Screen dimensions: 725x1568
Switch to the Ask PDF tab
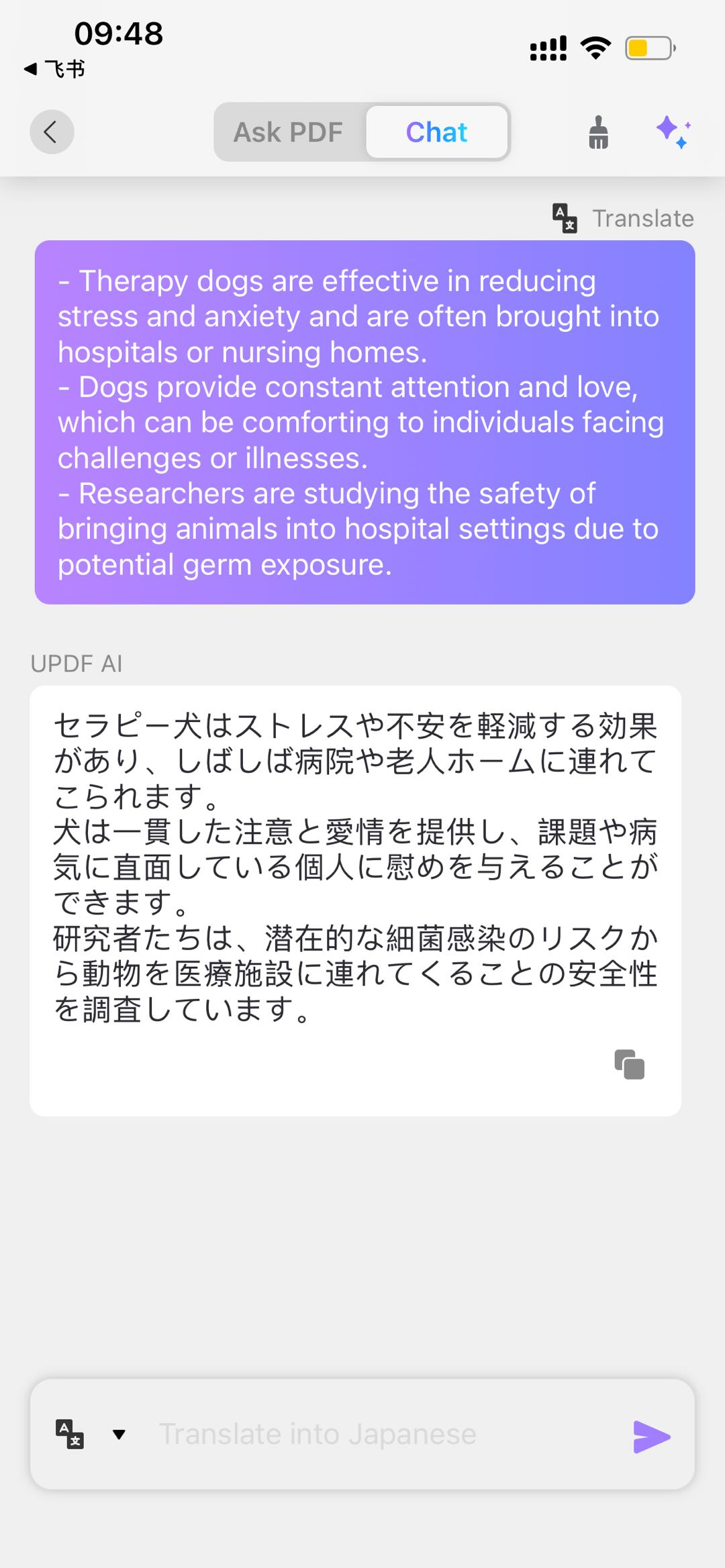pos(287,132)
